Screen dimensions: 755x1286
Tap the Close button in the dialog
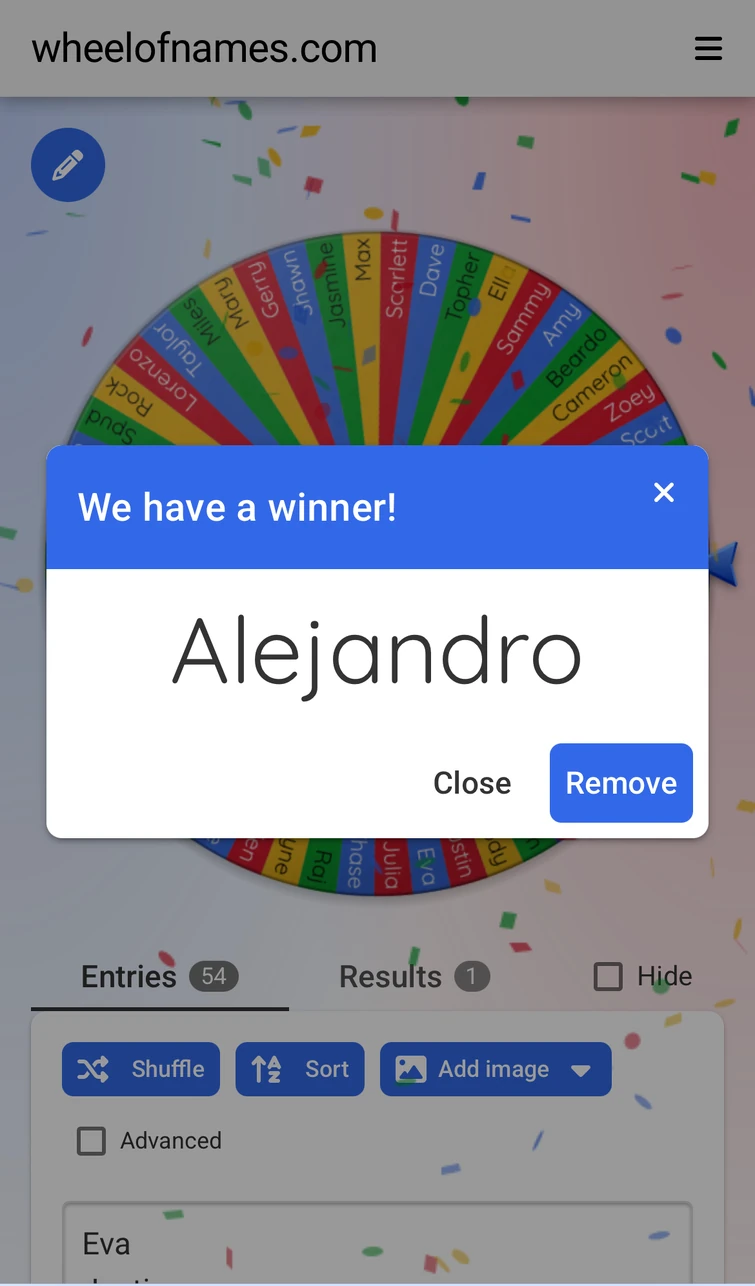472,783
